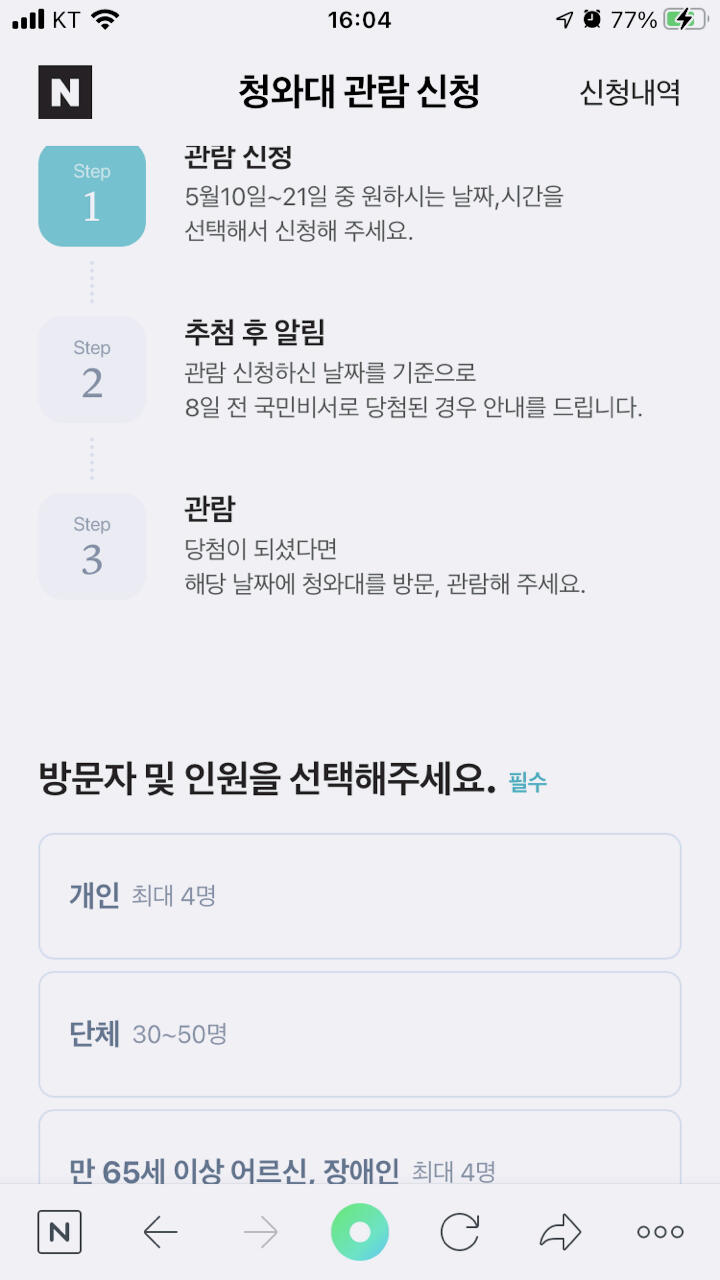The width and height of the screenshot is (720, 1280).
Task: Choose 만 65세 이상 어르신, 장애인 option
Action: 360,1160
